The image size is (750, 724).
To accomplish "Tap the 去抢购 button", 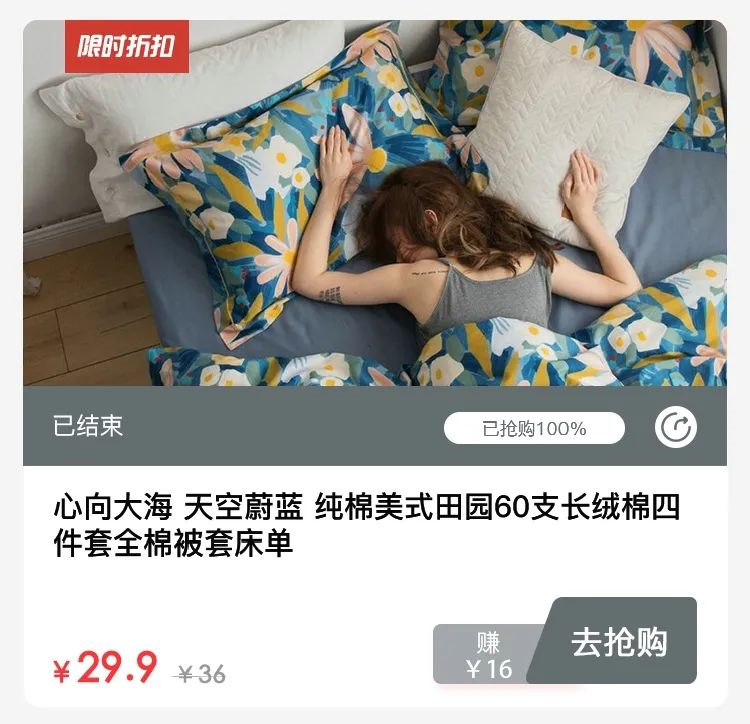I will [x=618, y=642].
